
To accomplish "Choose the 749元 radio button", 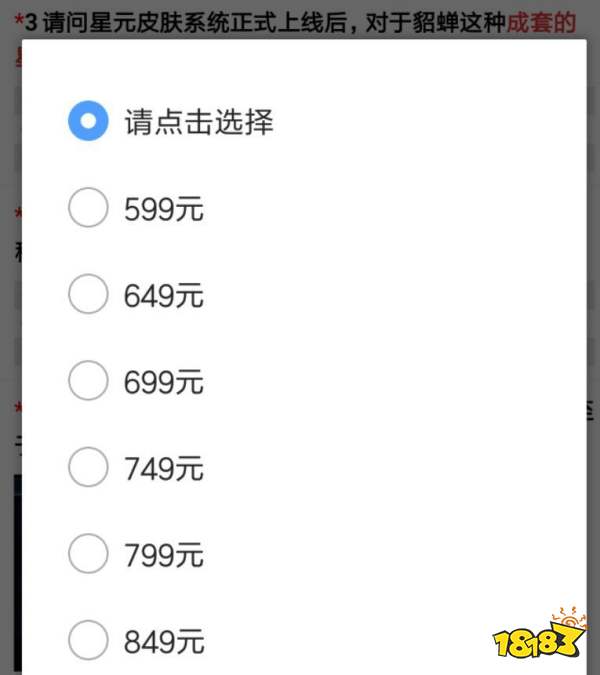I will pyautogui.click(x=88, y=467).
